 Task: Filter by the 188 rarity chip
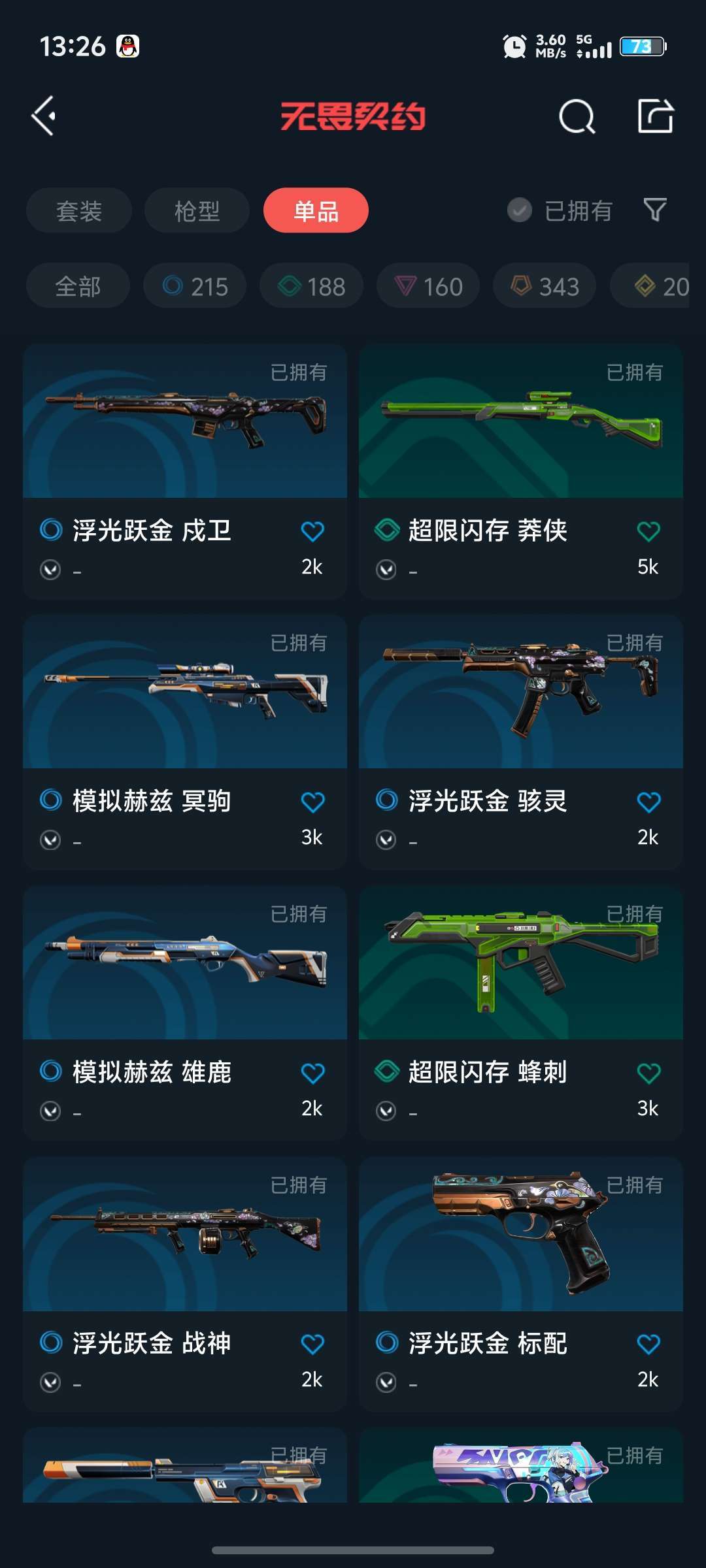pos(311,286)
